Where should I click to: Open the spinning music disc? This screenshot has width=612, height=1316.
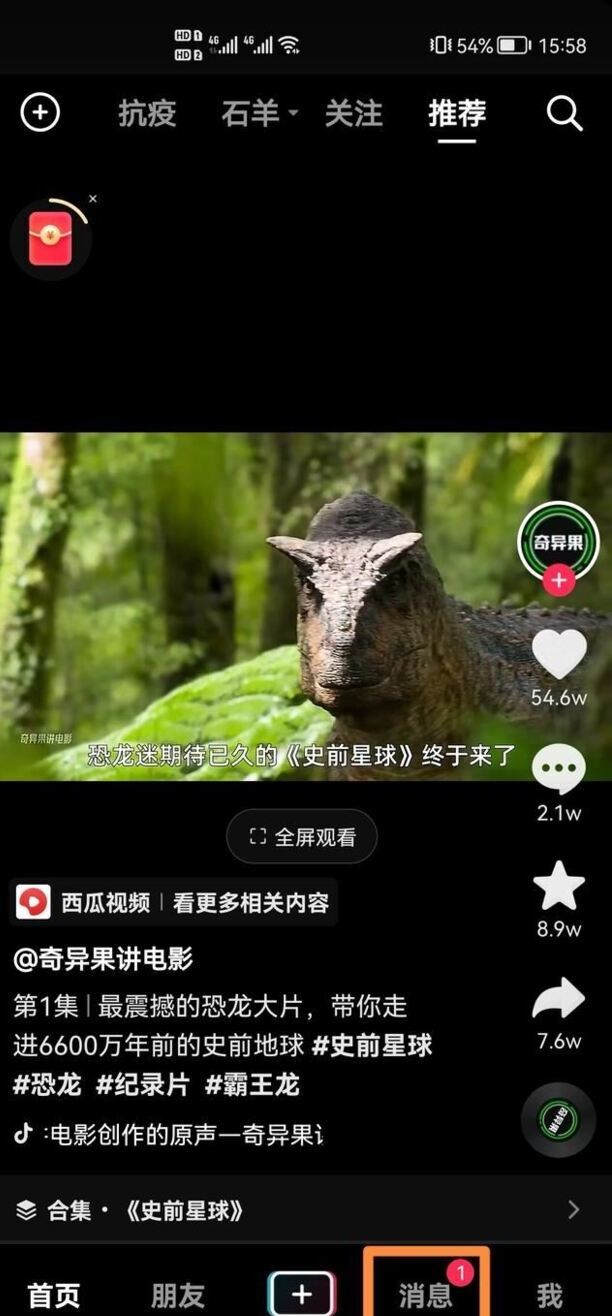[x=558, y=1120]
